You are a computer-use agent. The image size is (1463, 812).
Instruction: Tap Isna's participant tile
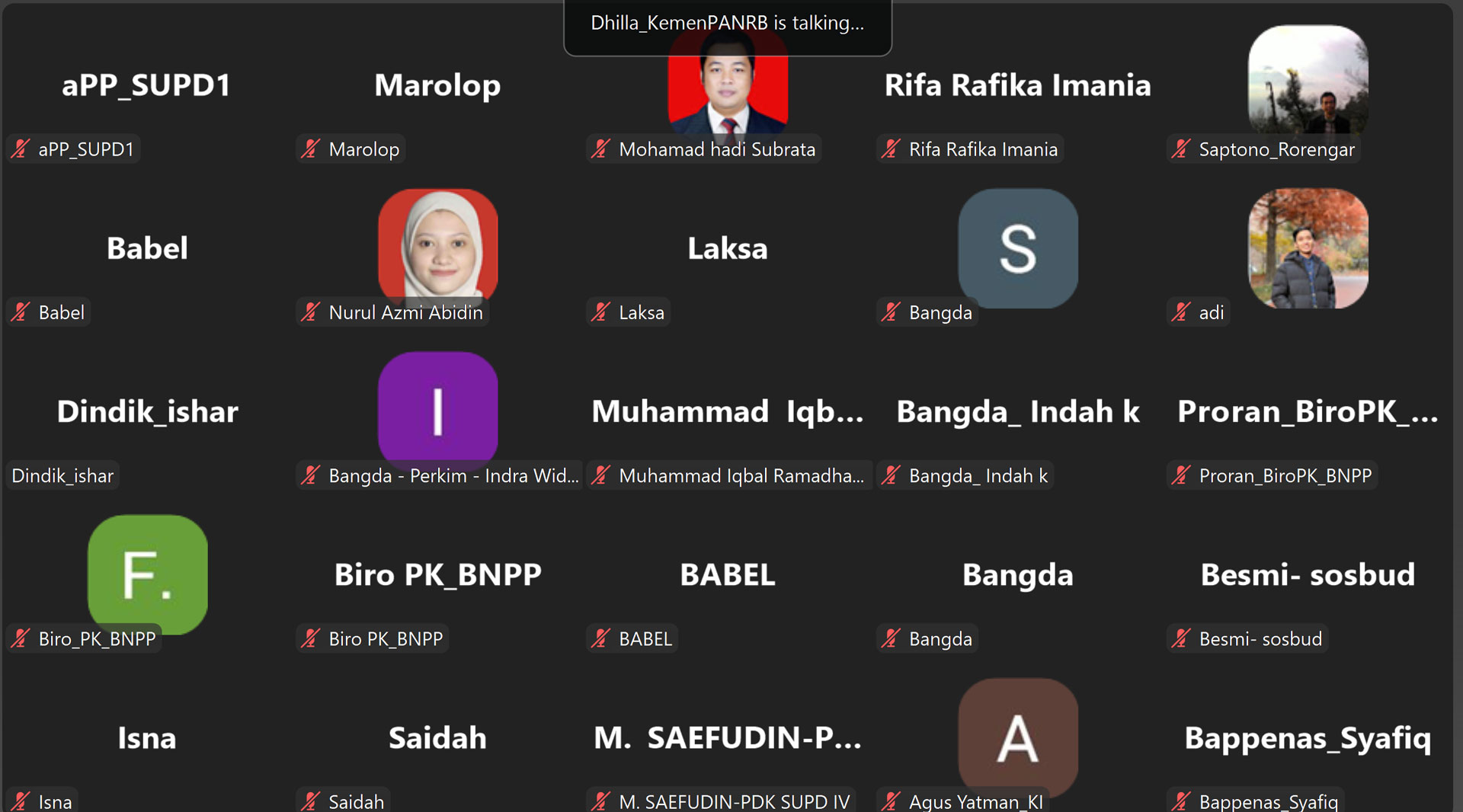click(x=147, y=737)
